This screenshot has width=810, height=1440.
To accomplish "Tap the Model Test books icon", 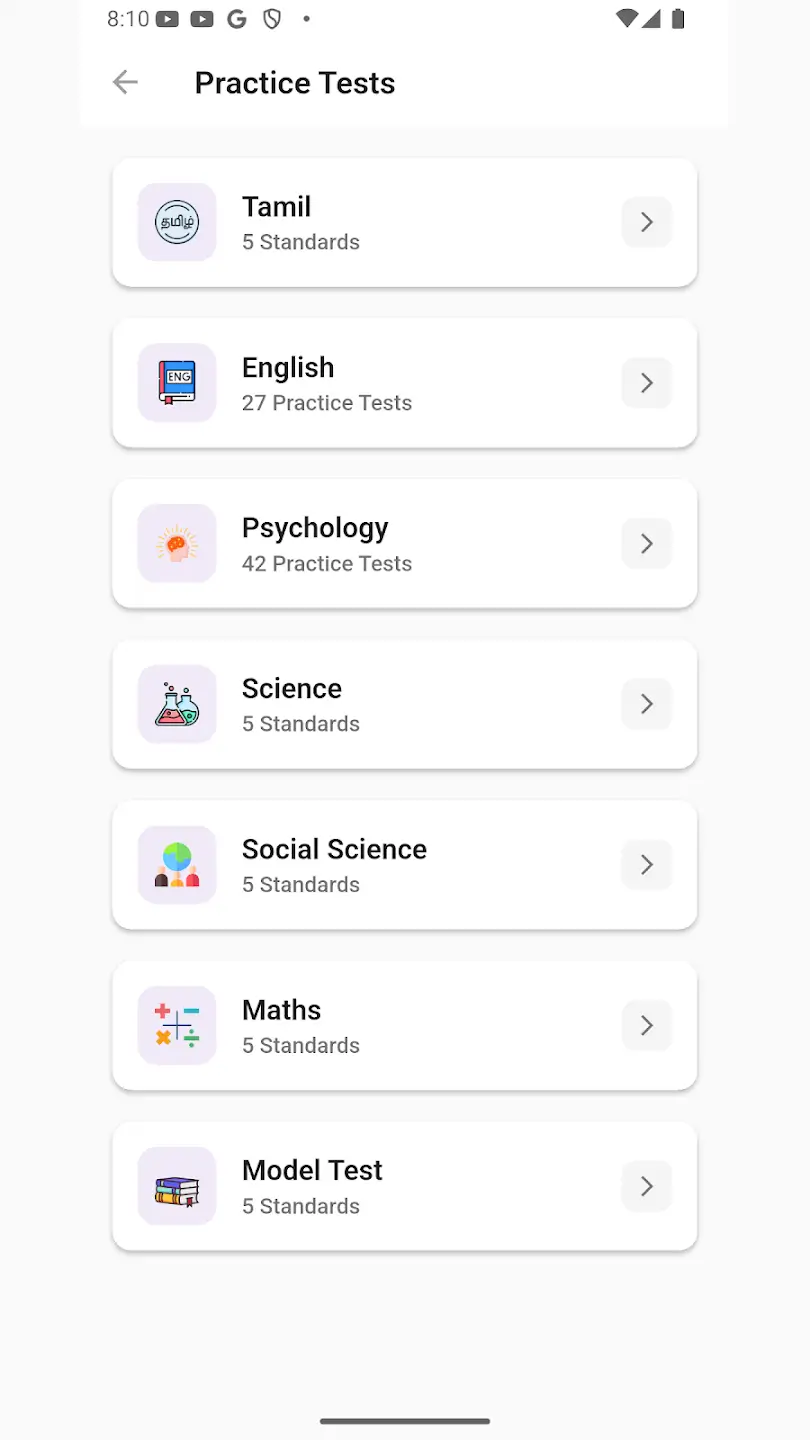I will [x=177, y=1186].
